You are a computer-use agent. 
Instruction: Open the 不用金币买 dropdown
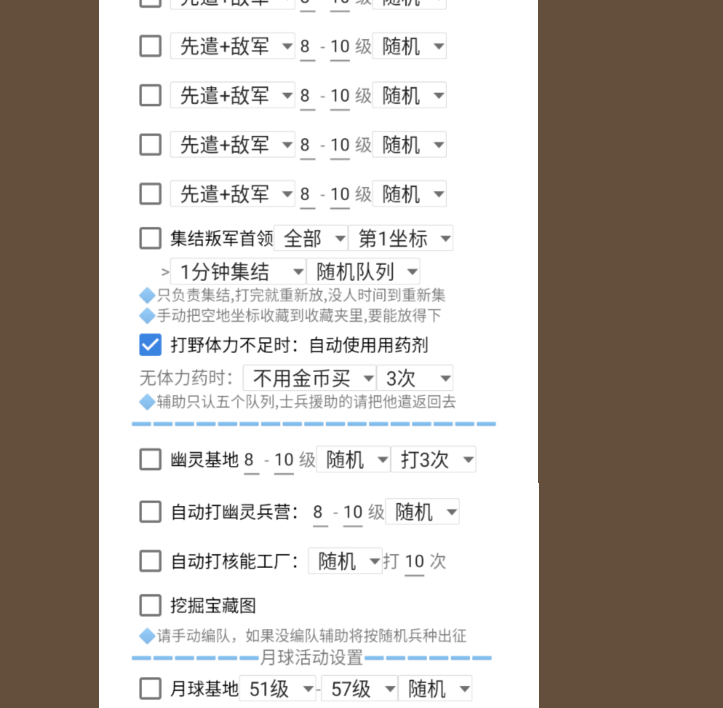[x=309, y=378]
